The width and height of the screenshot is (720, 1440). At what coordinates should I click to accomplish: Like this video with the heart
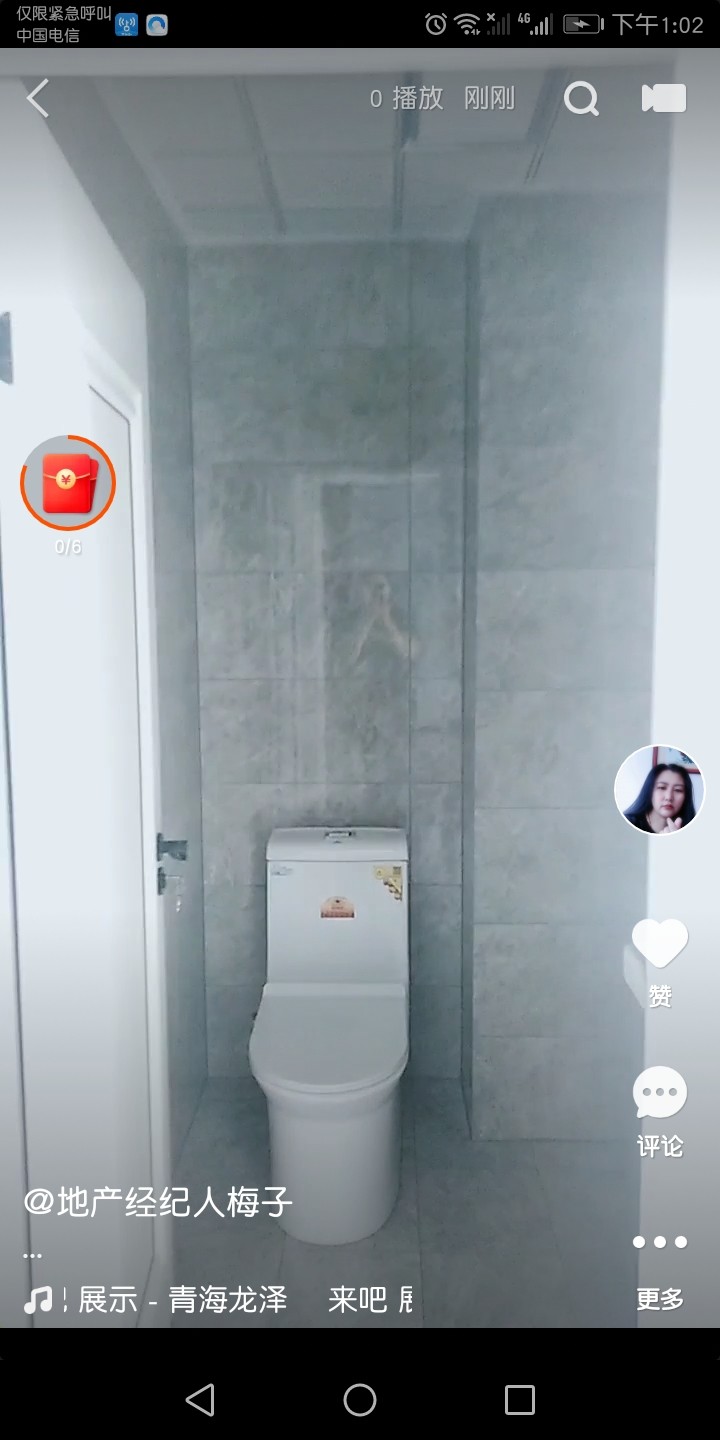[x=660, y=944]
